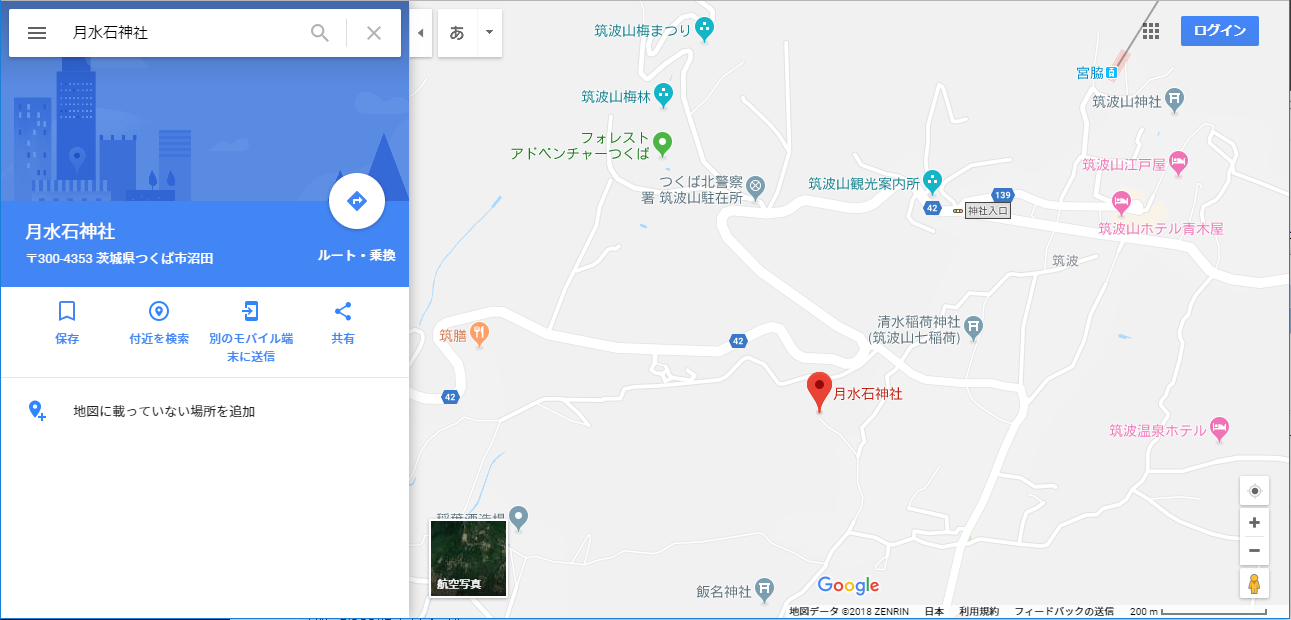Search nearby with 付近を検索

[159, 321]
